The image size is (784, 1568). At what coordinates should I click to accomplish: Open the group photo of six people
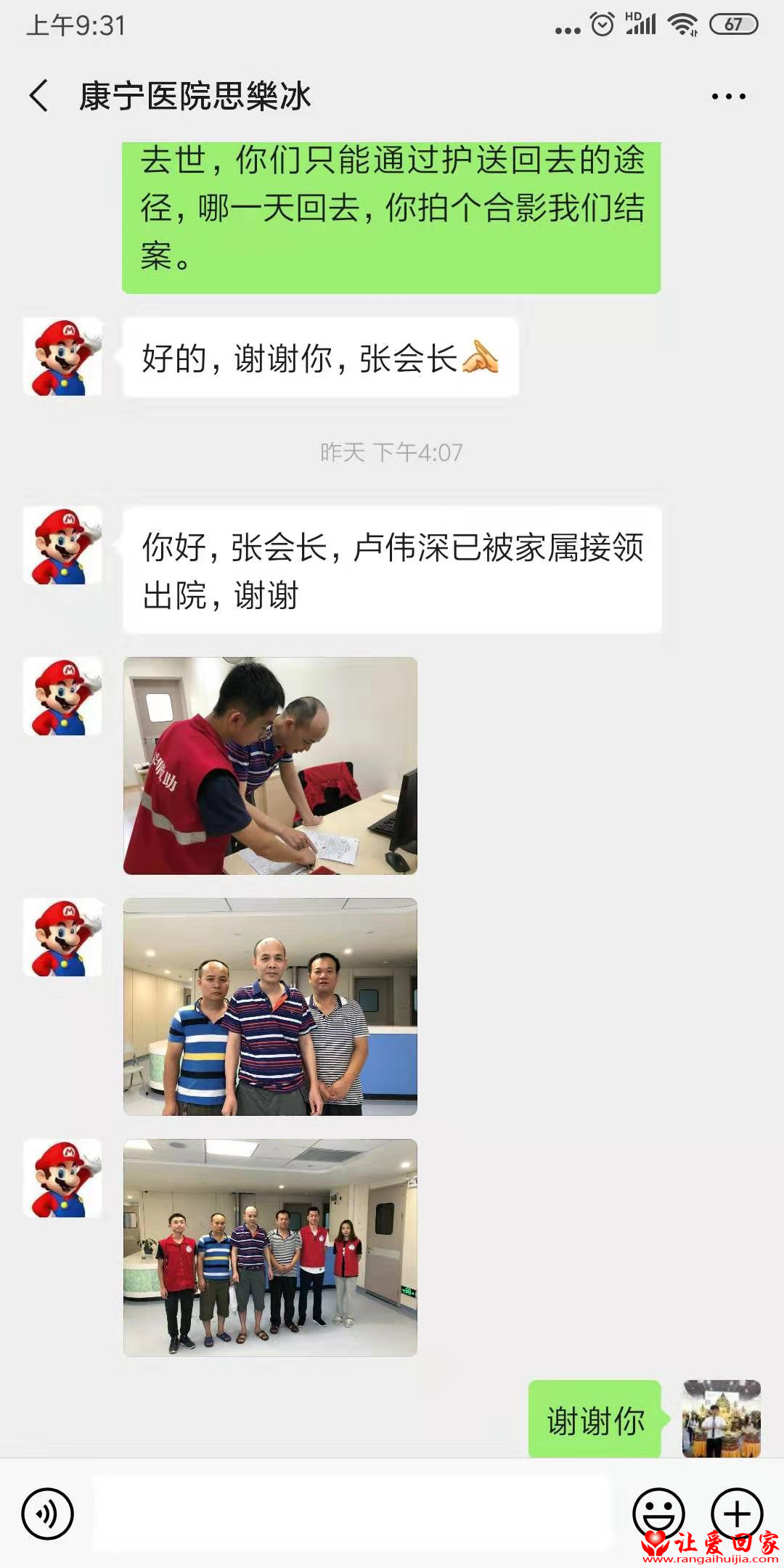click(x=270, y=1248)
